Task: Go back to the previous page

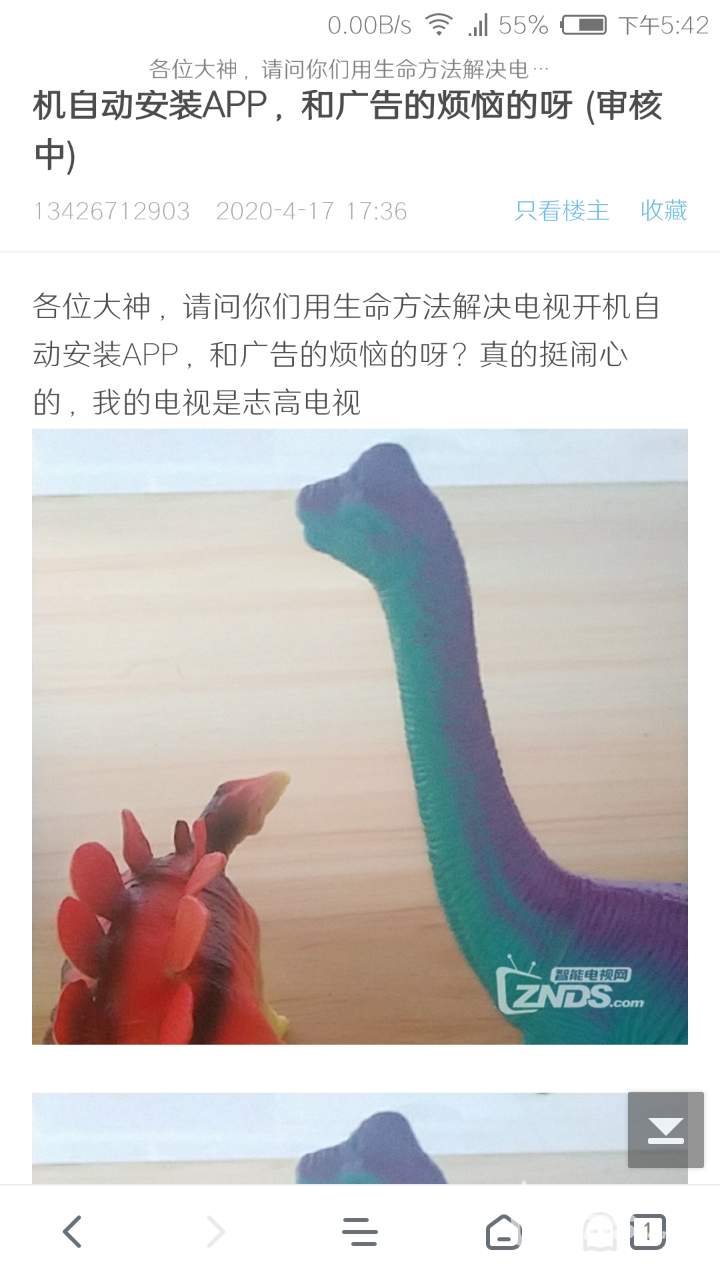Action: click(x=72, y=1232)
